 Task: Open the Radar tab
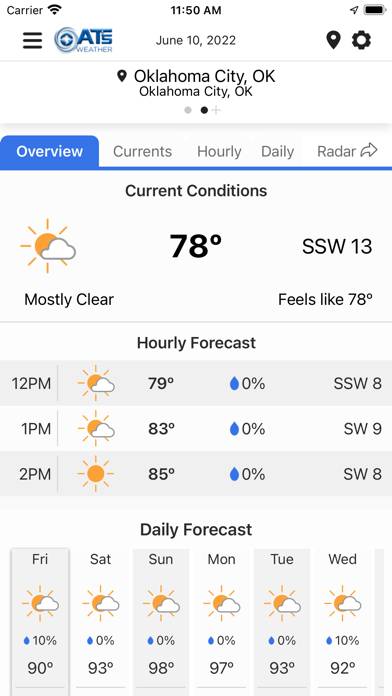coord(347,151)
